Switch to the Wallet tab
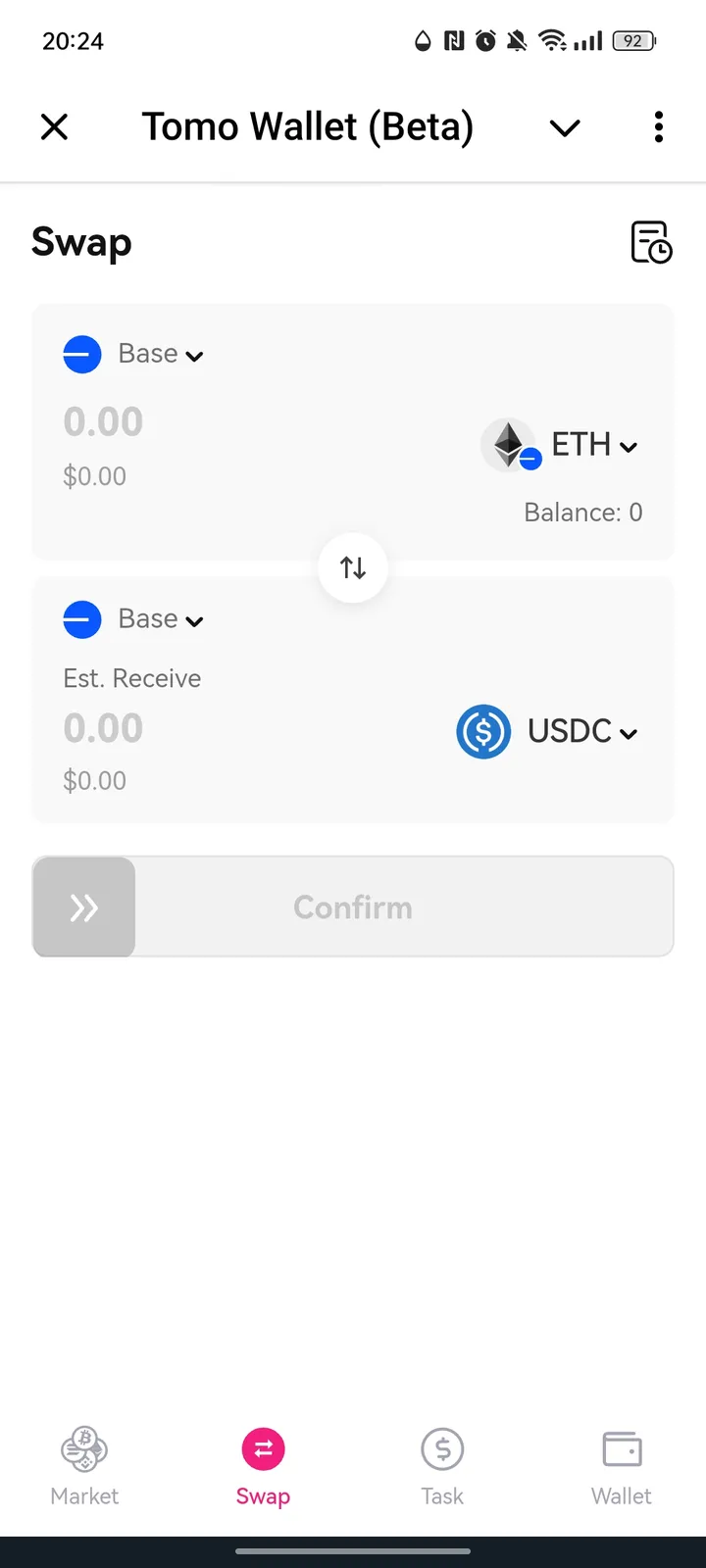706x1568 pixels. [x=621, y=1465]
